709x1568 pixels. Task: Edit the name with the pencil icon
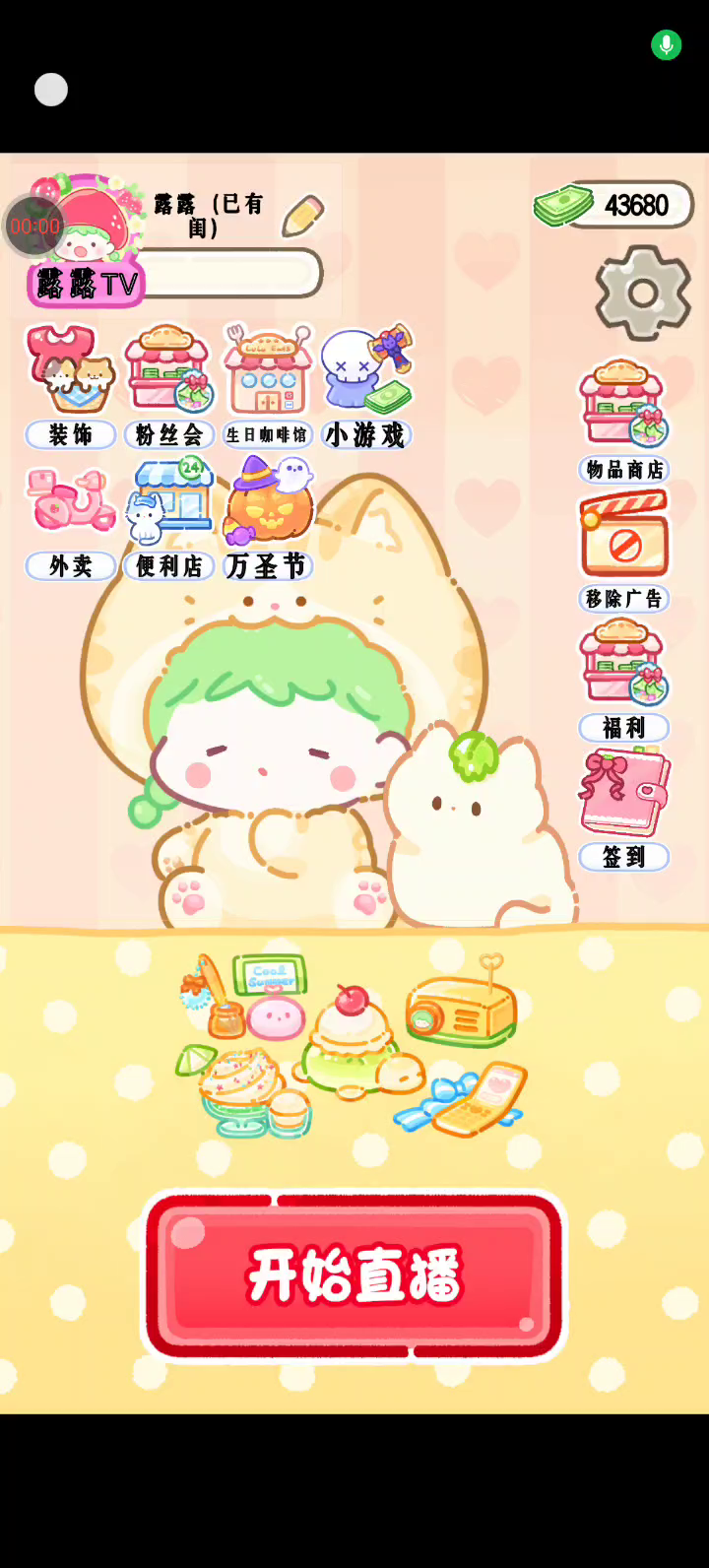click(302, 217)
